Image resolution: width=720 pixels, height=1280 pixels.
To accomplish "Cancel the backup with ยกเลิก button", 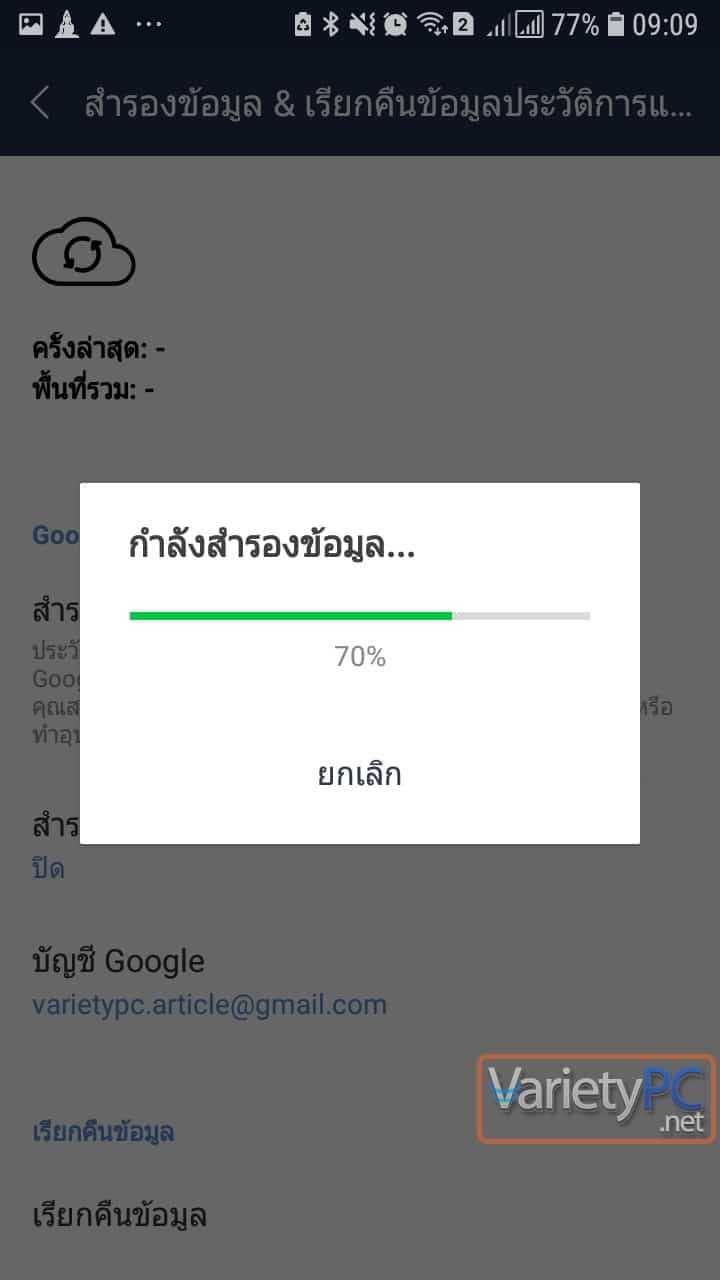I will [x=360, y=774].
